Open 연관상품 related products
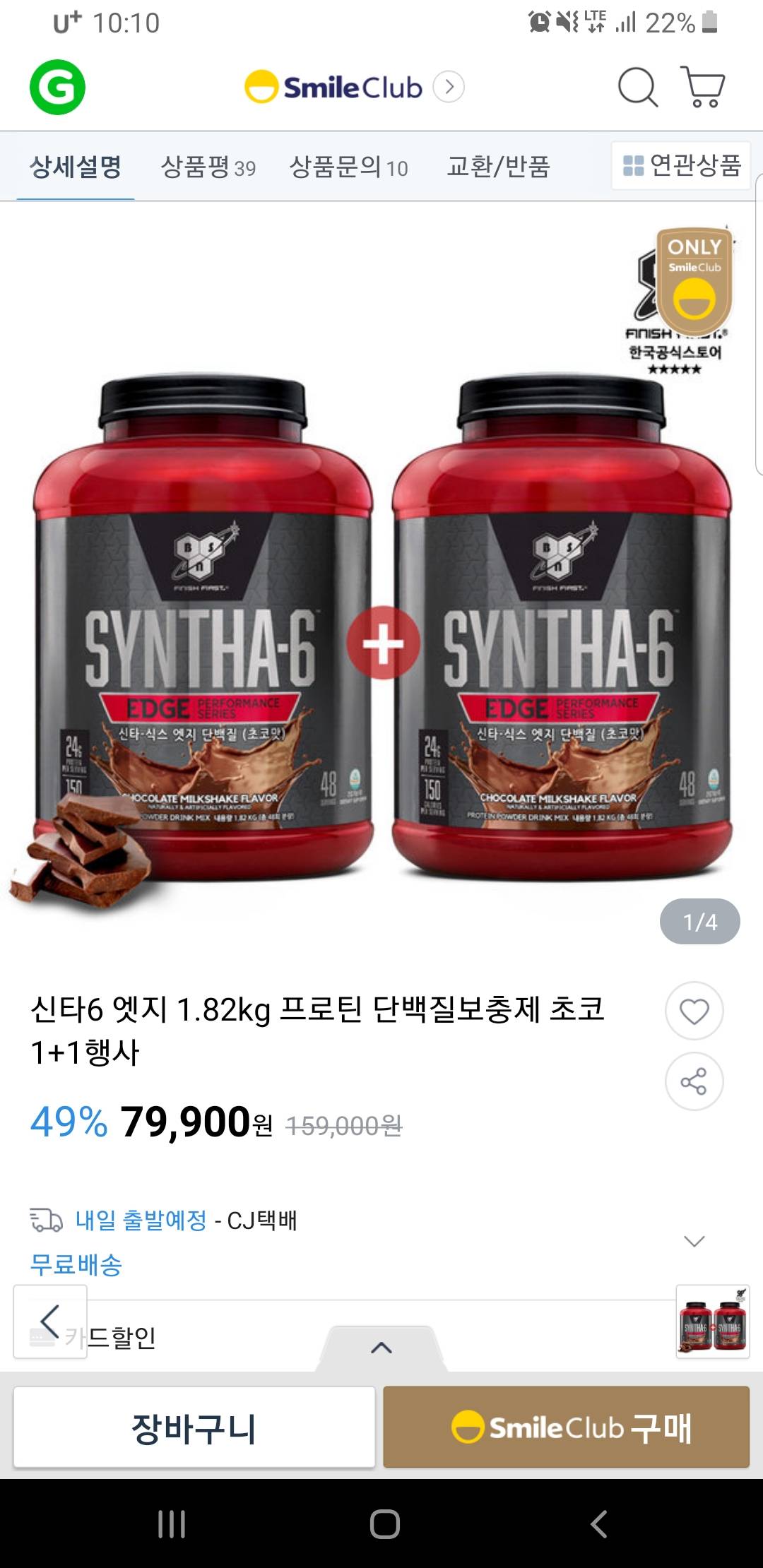763x1568 pixels. [681, 166]
